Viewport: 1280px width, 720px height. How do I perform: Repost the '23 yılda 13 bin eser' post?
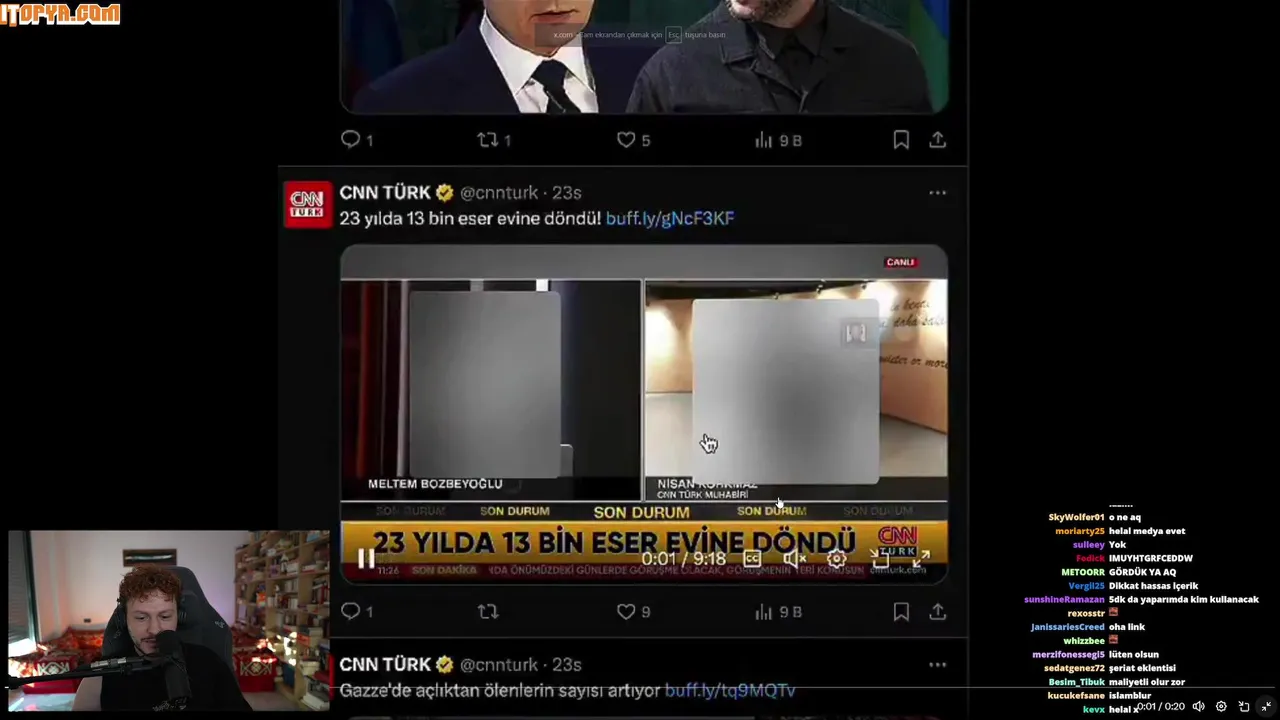[x=488, y=611]
